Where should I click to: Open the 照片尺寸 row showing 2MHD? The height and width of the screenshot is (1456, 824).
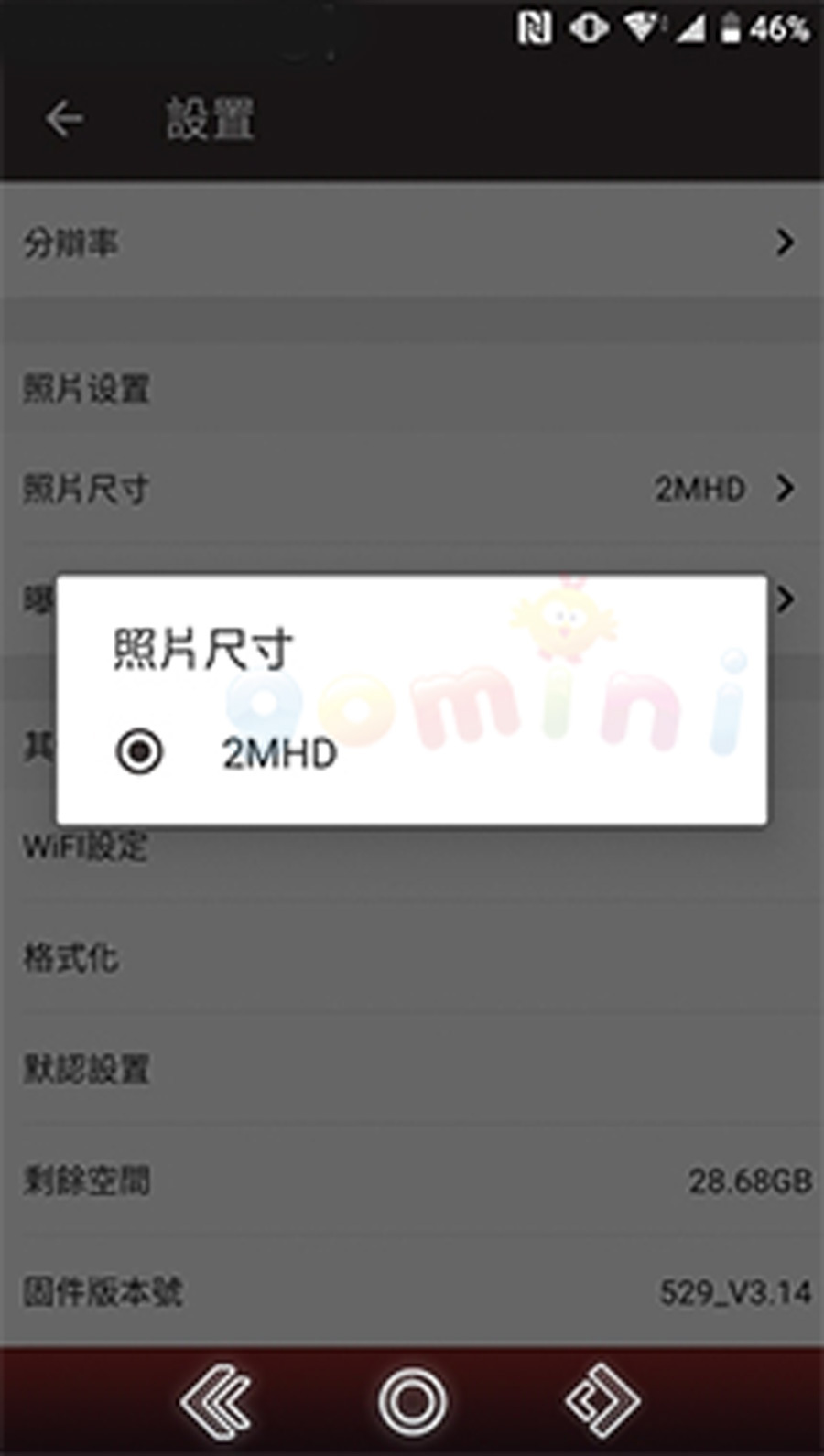click(x=410, y=488)
